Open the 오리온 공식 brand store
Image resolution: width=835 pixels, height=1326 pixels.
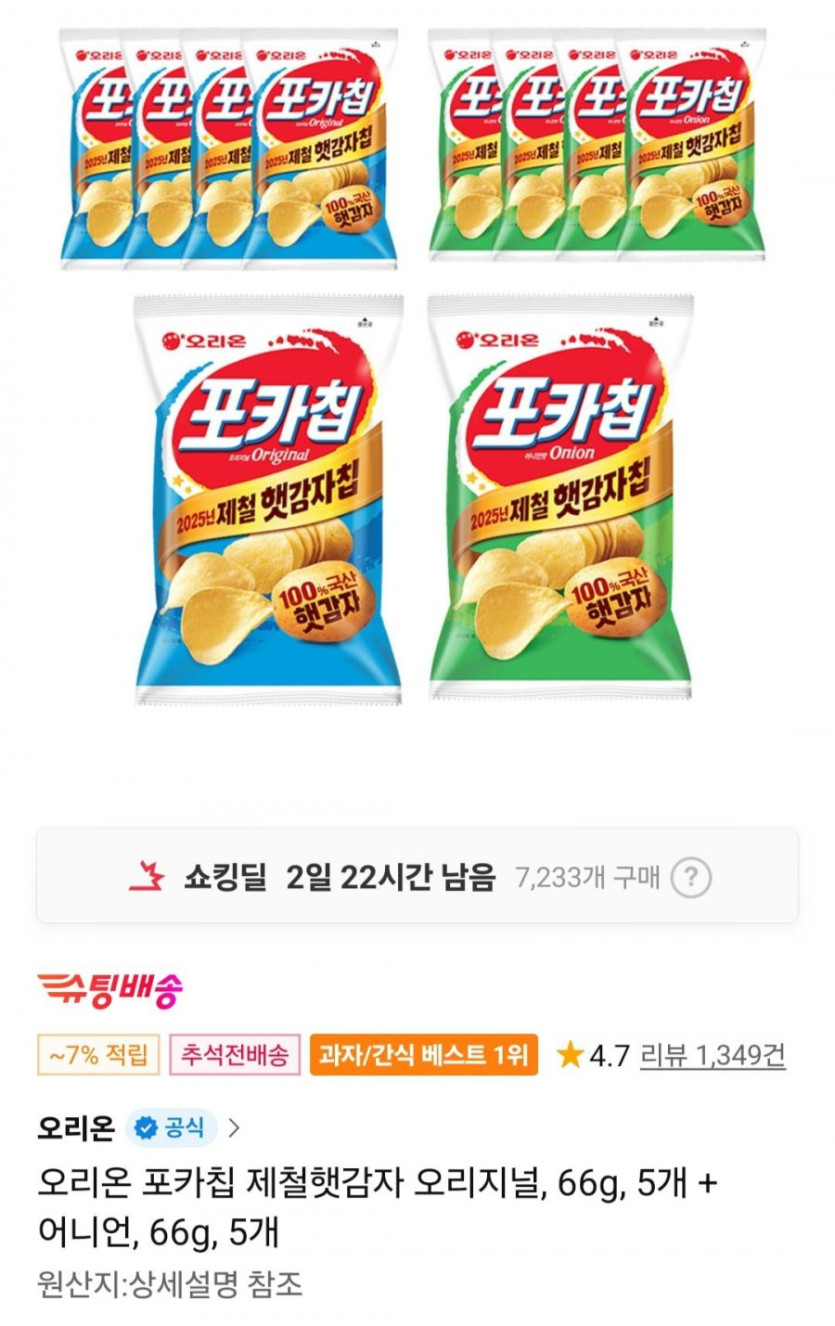coord(138,1128)
